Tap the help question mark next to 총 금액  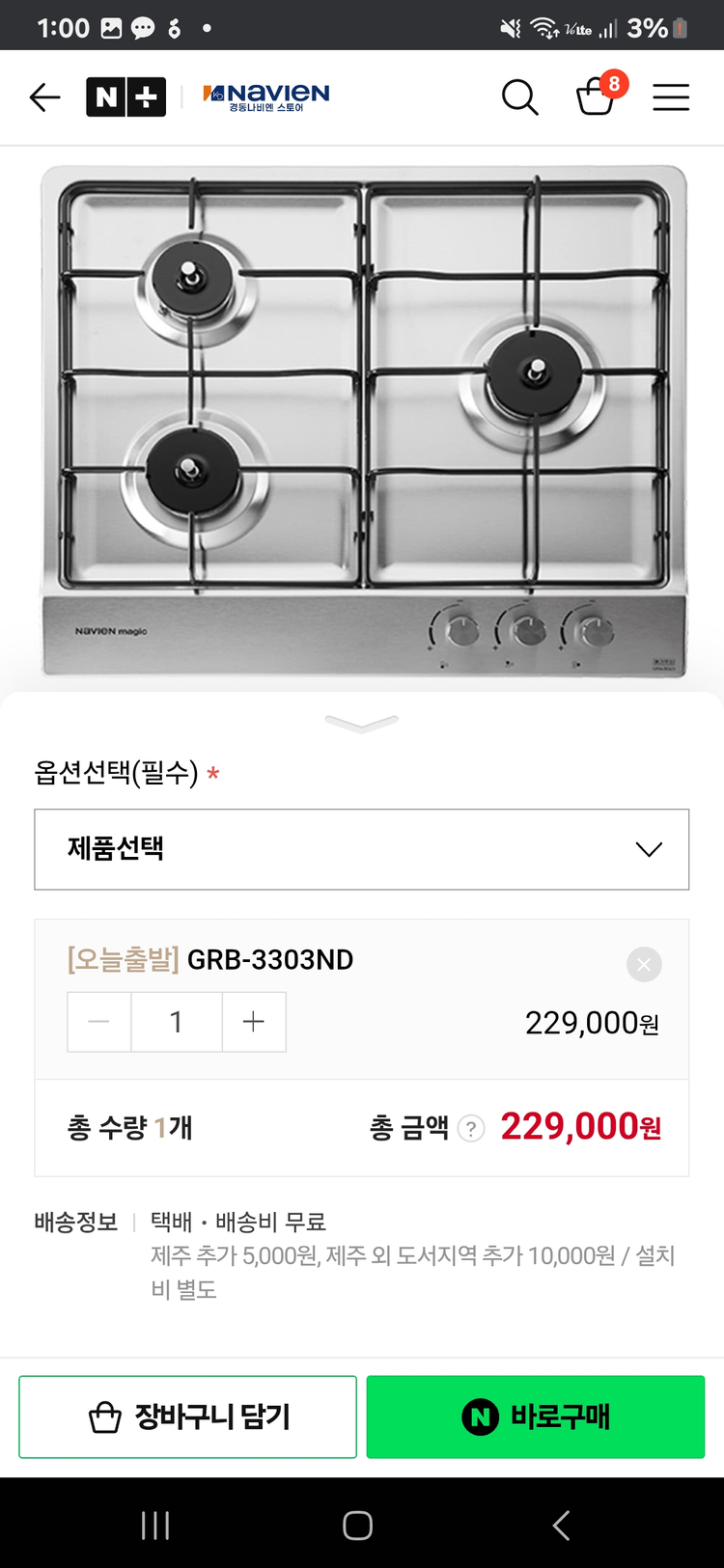point(470,1127)
